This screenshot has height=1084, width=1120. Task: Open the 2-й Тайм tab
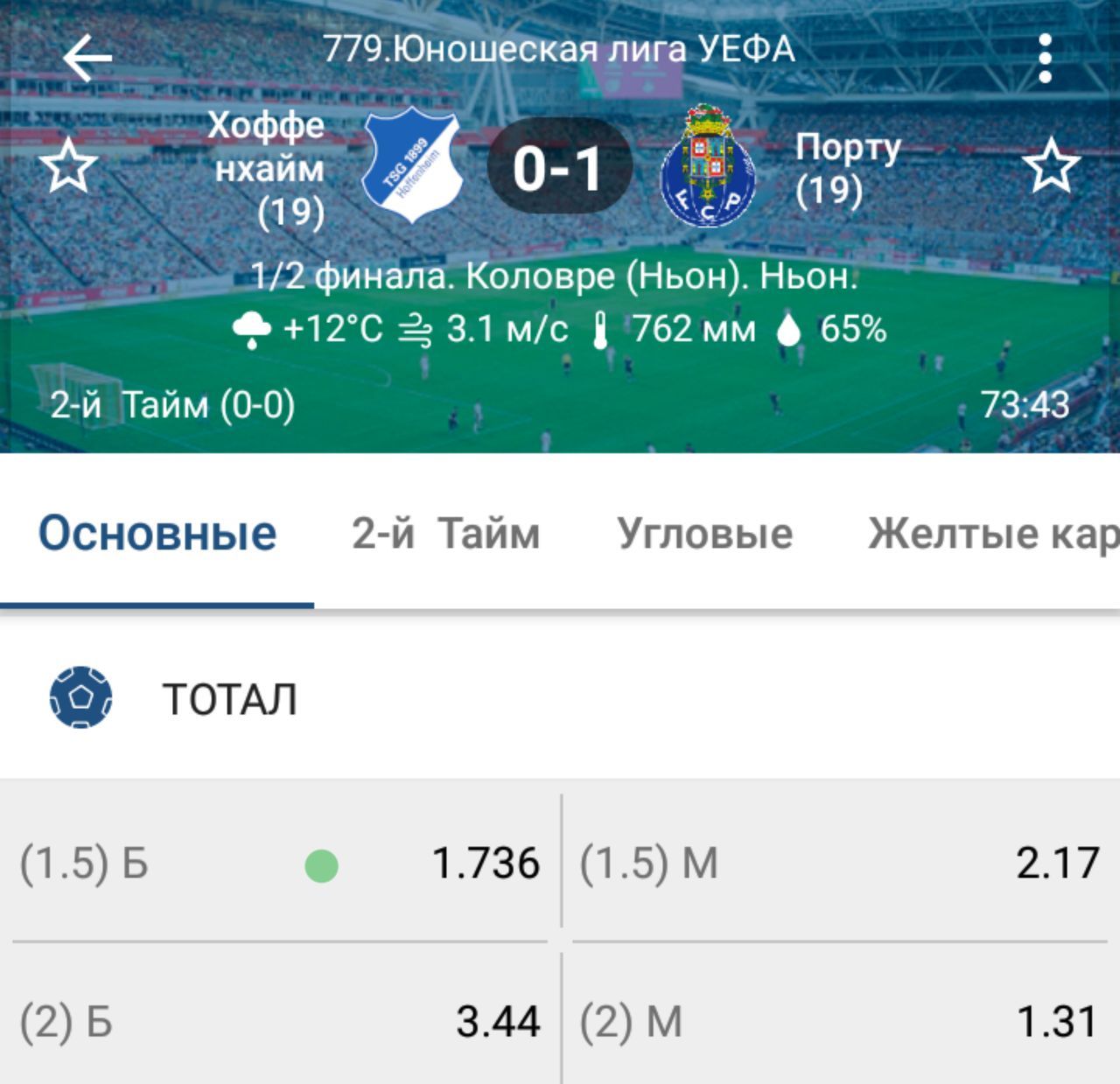[446, 534]
